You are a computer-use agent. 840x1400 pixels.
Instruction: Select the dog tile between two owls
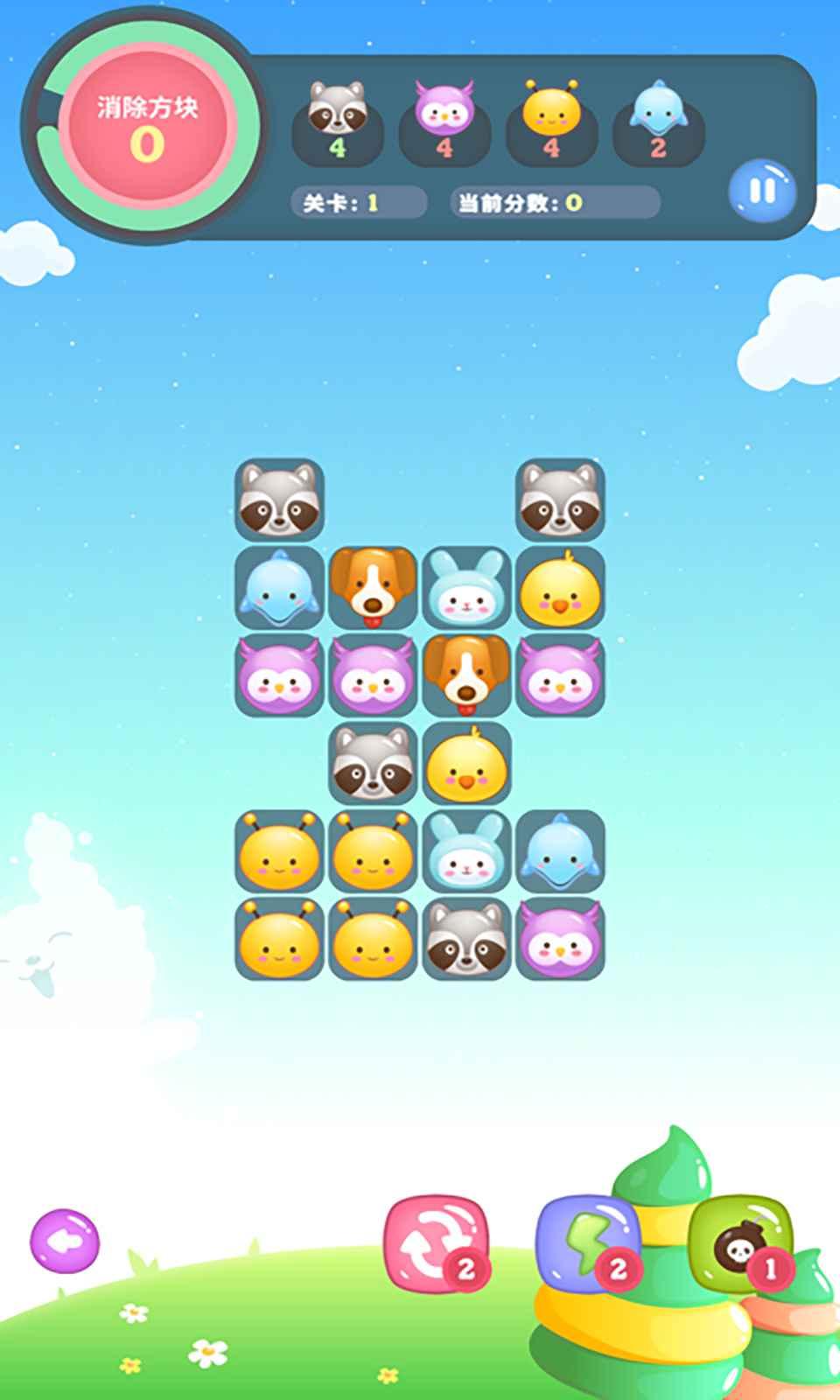[466, 675]
